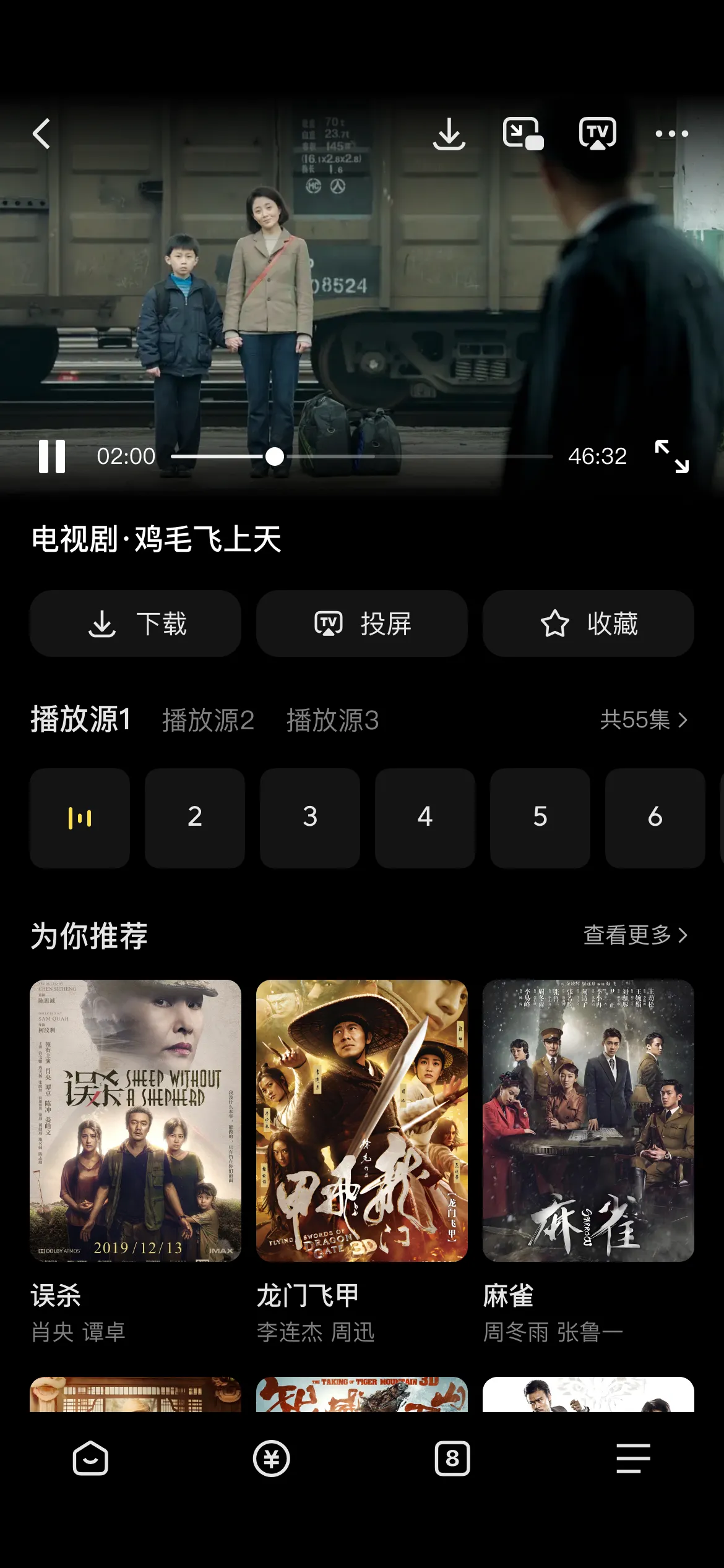This screenshot has height=1568, width=724.
Task: Open the three-dot more options menu
Action: [x=671, y=134]
